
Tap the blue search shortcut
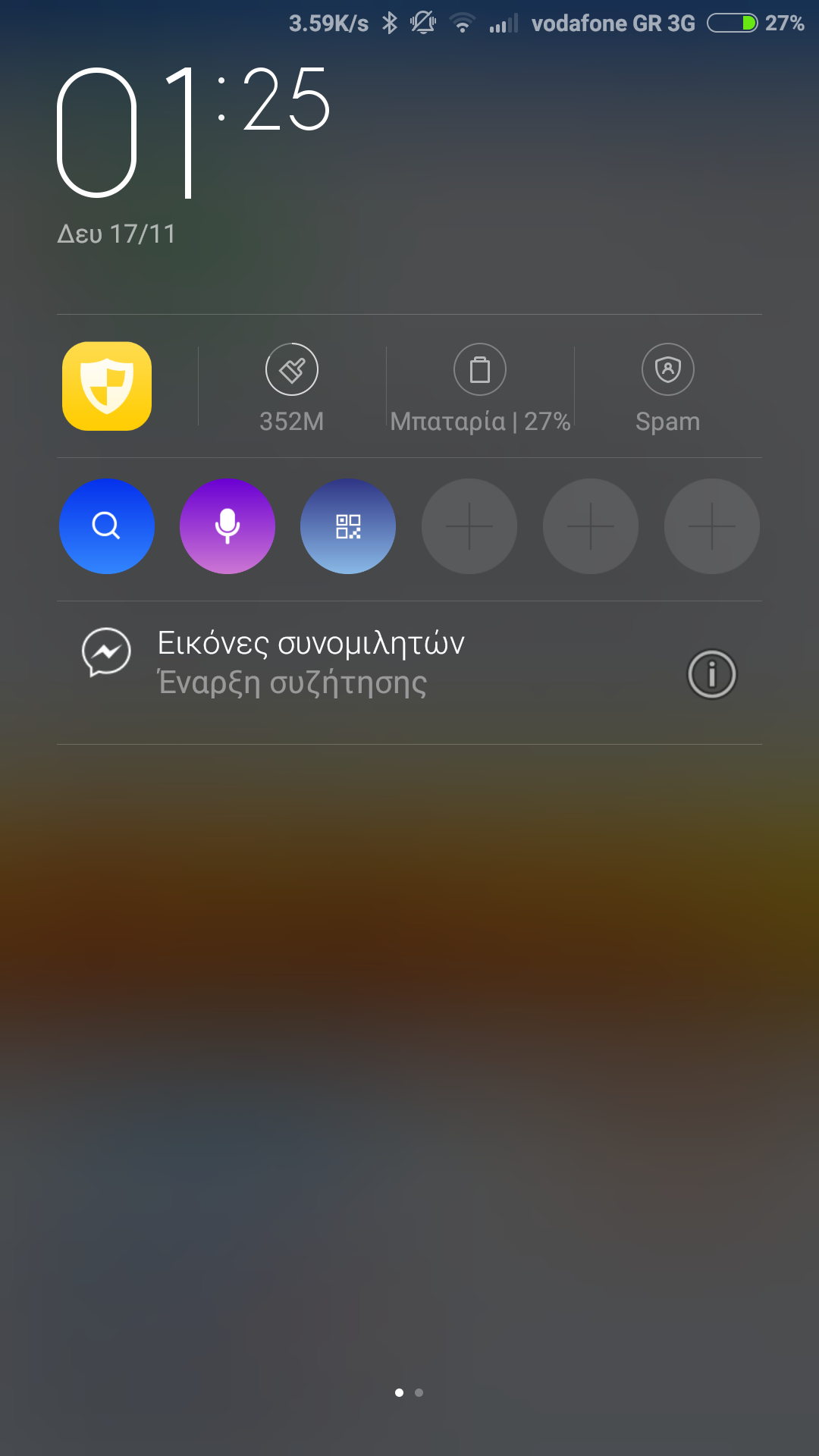click(x=107, y=526)
